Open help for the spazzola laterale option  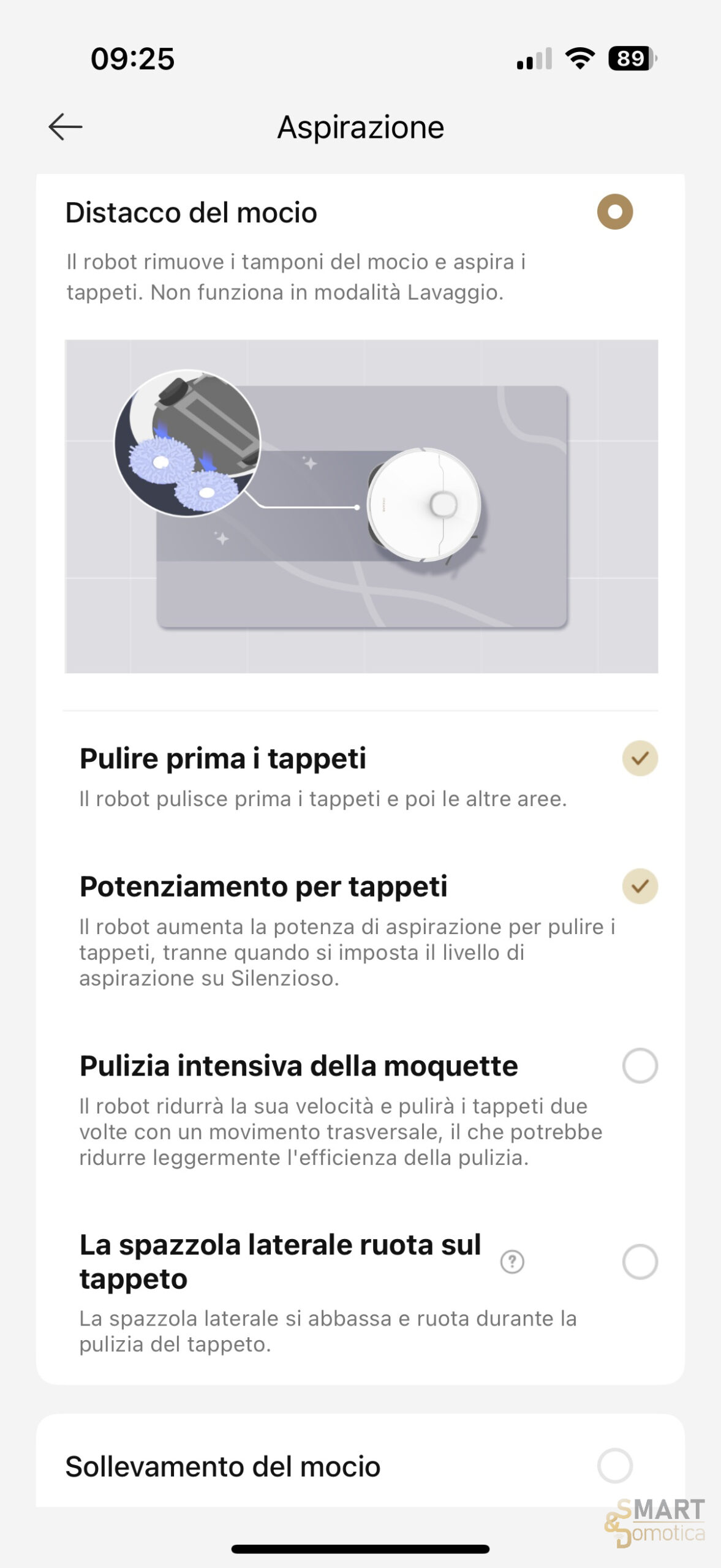(512, 1262)
